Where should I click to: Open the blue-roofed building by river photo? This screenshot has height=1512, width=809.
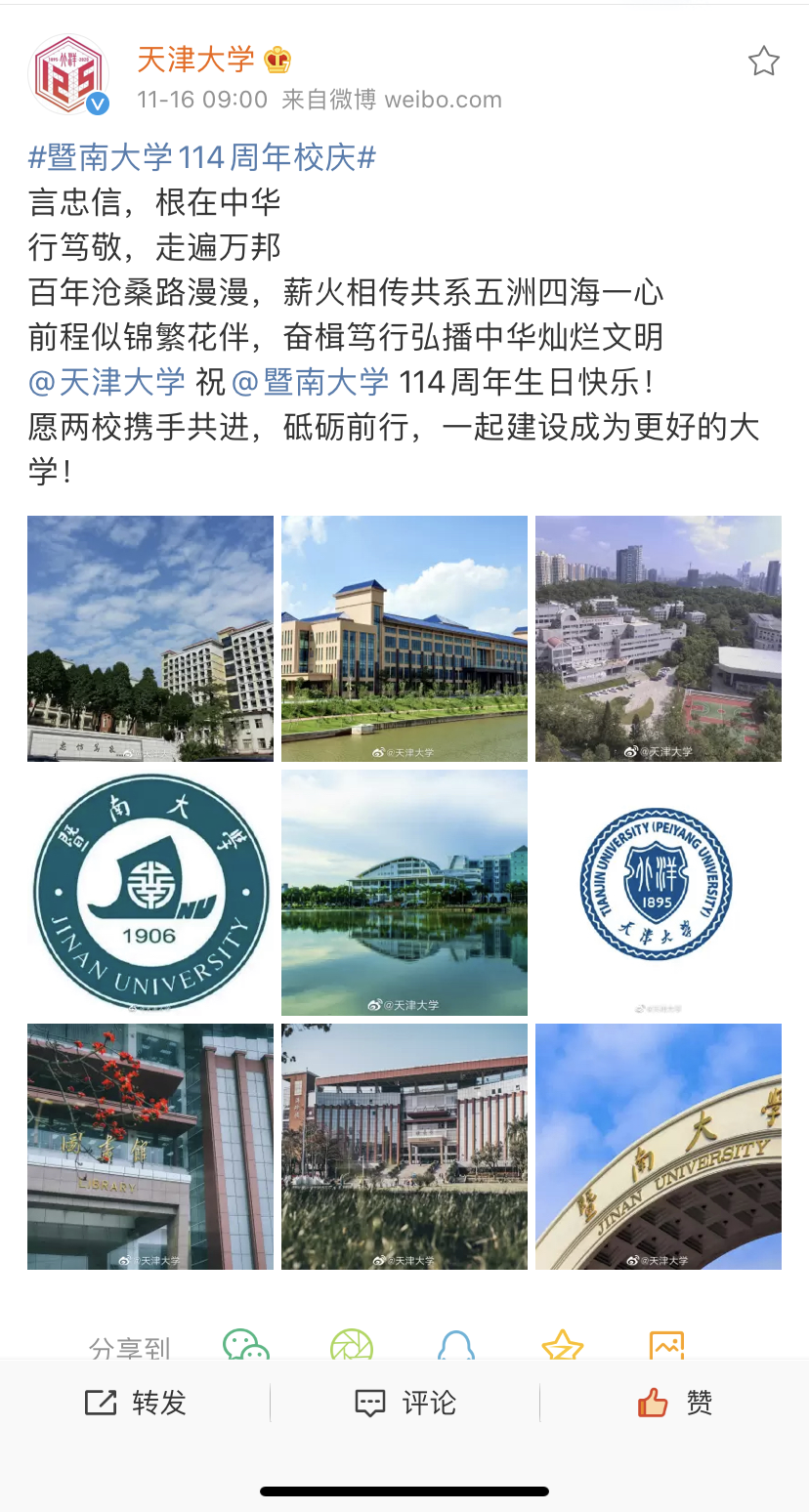[404, 639]
